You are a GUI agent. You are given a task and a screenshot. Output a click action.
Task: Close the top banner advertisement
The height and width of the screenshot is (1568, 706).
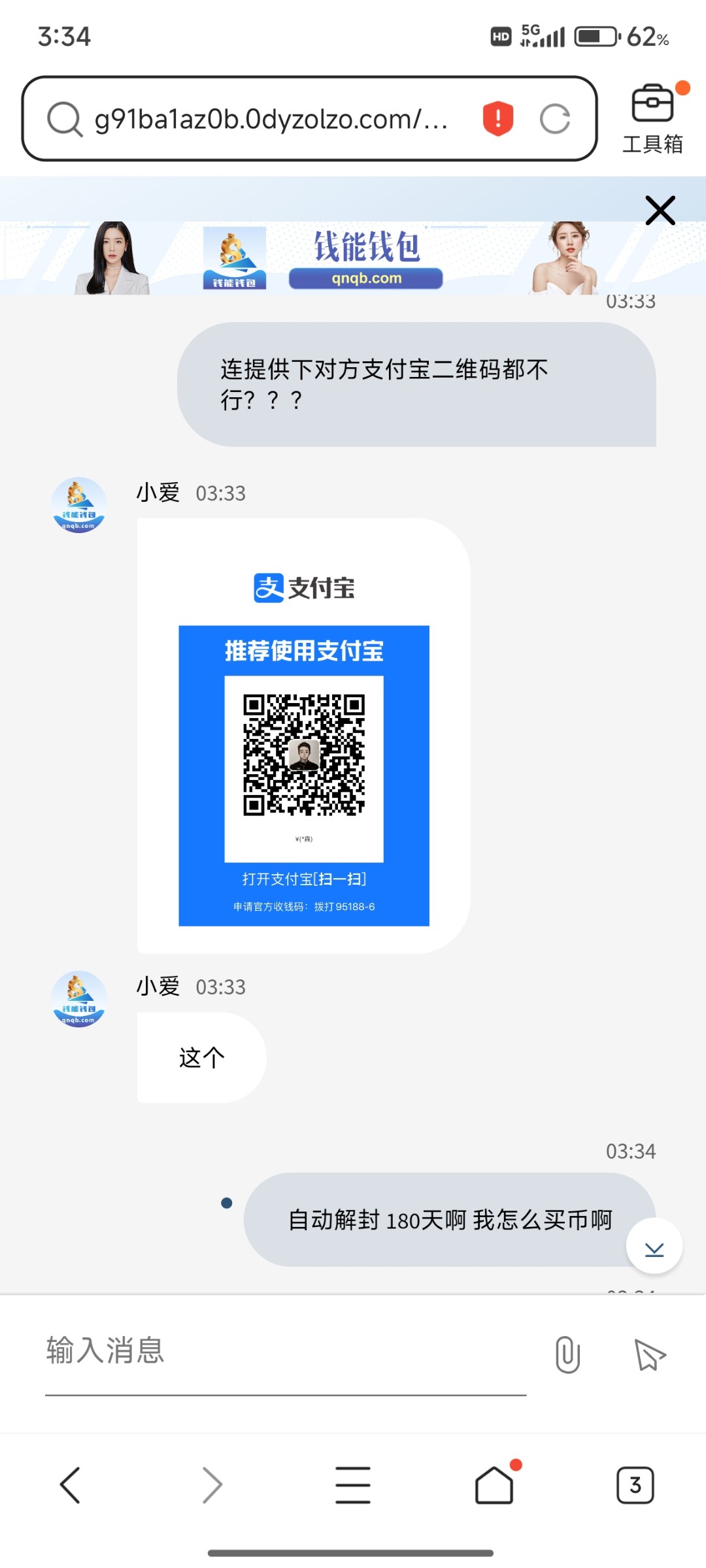(660, 210)
